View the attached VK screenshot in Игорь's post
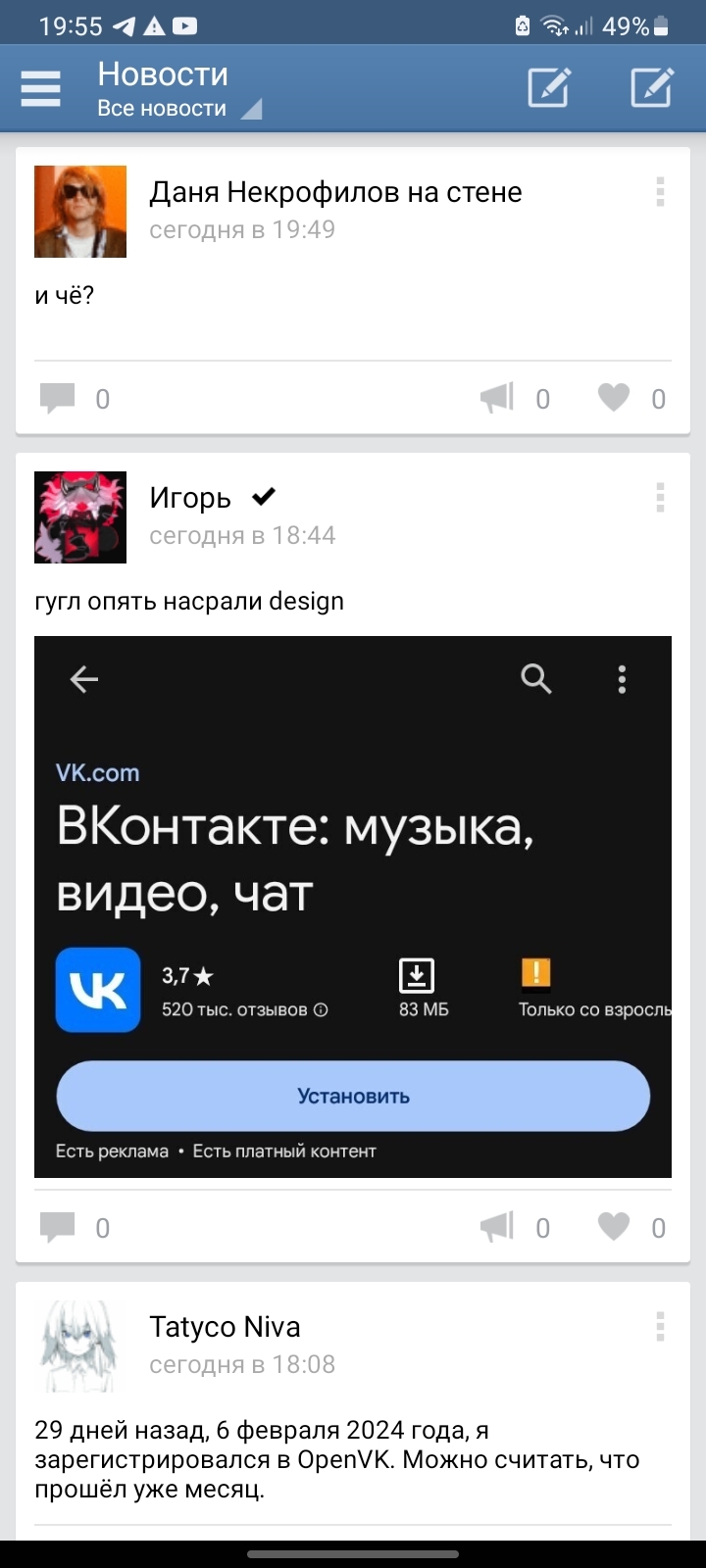Image resolution: width=706 pixels, height=1568 pixels. pos(353,906)
